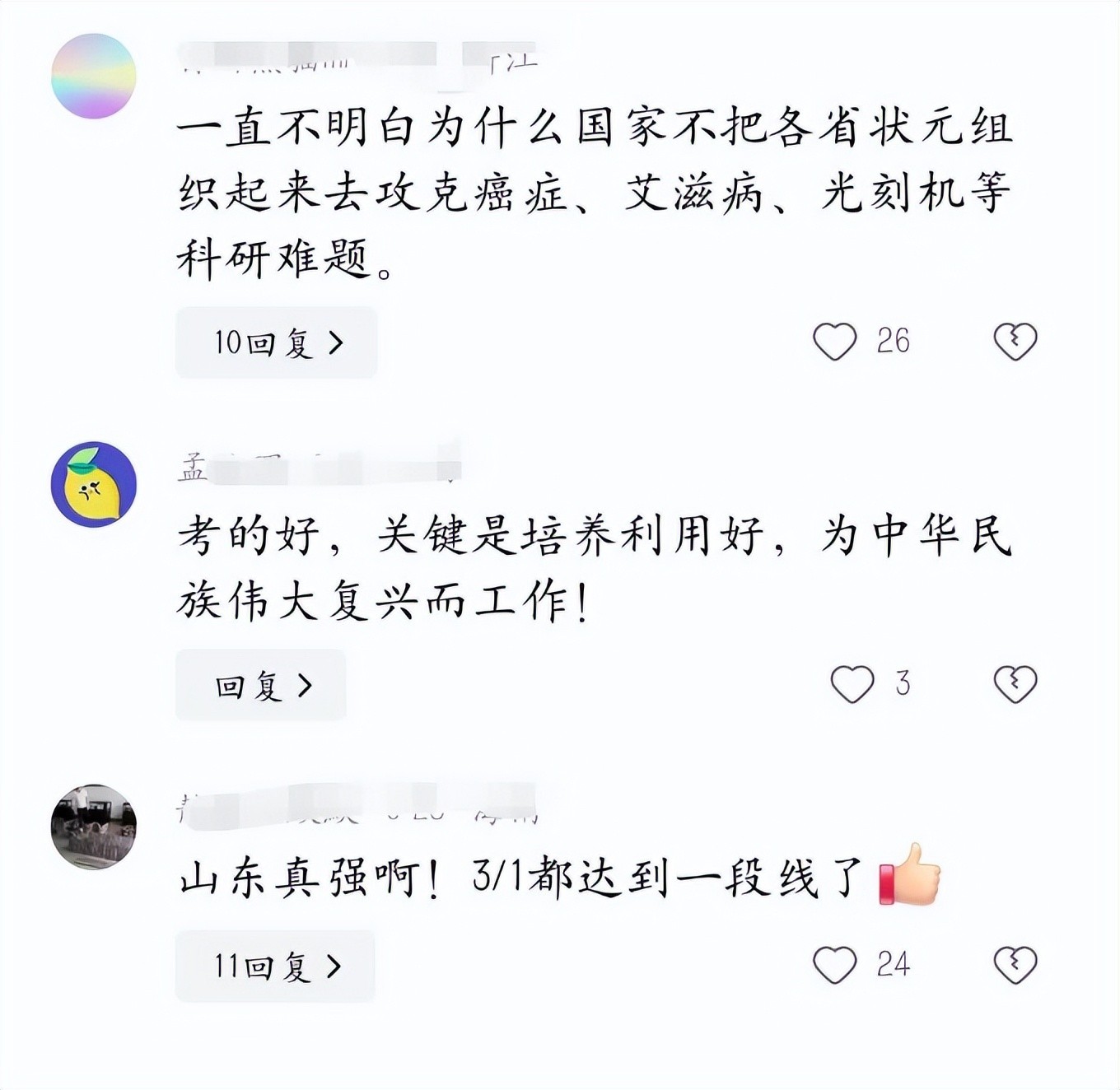This screenshot has width=1120, height=1090.
Task: Like the 山东真强啊 comment
Action: tap(835, 965)
